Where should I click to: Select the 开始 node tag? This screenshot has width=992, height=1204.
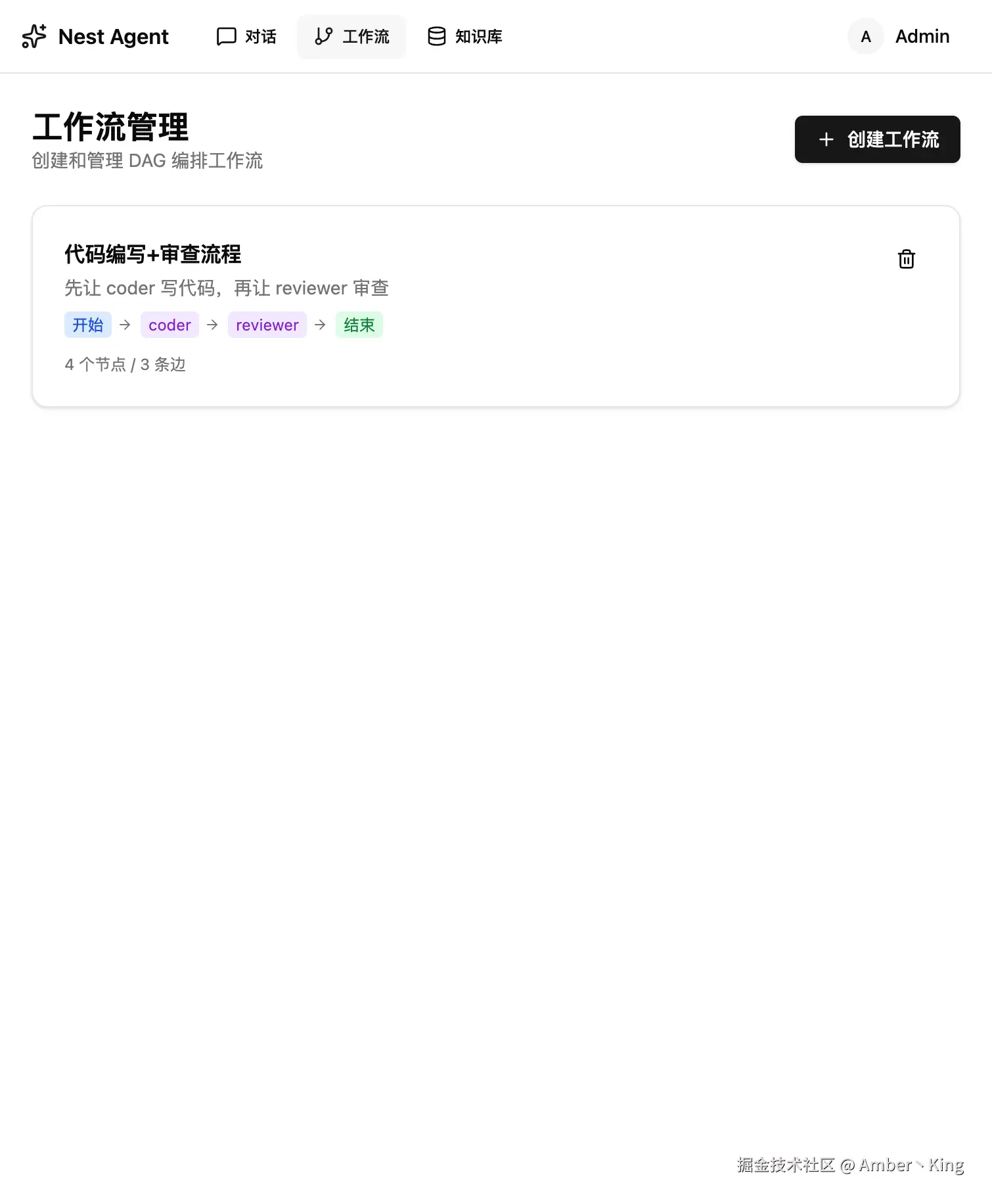tap(87, 325)
